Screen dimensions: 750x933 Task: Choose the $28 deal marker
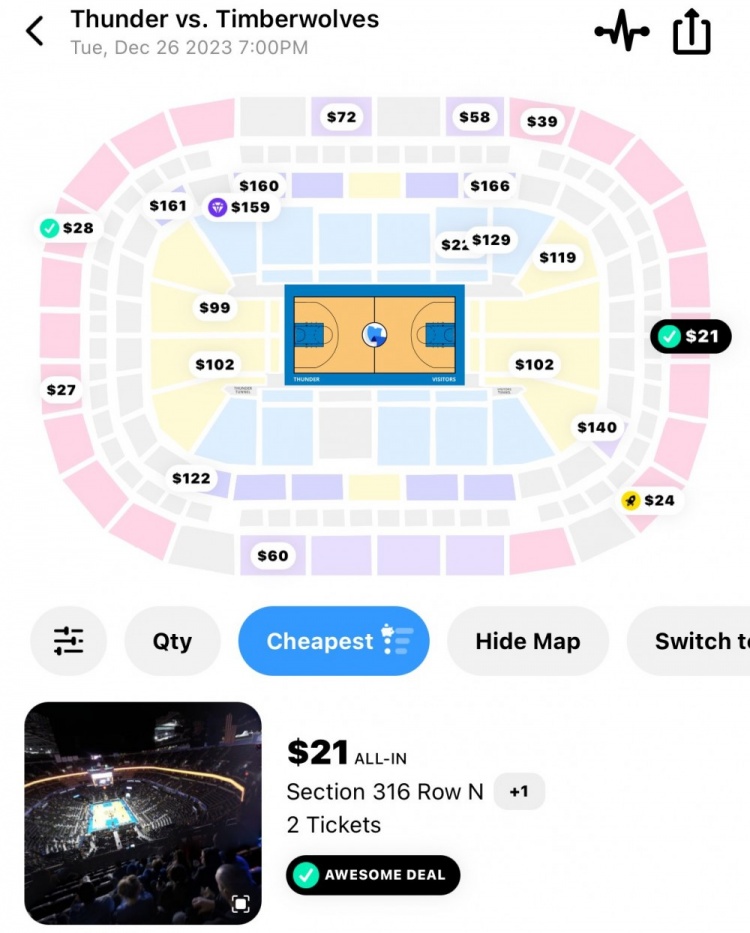pos(68,228)
